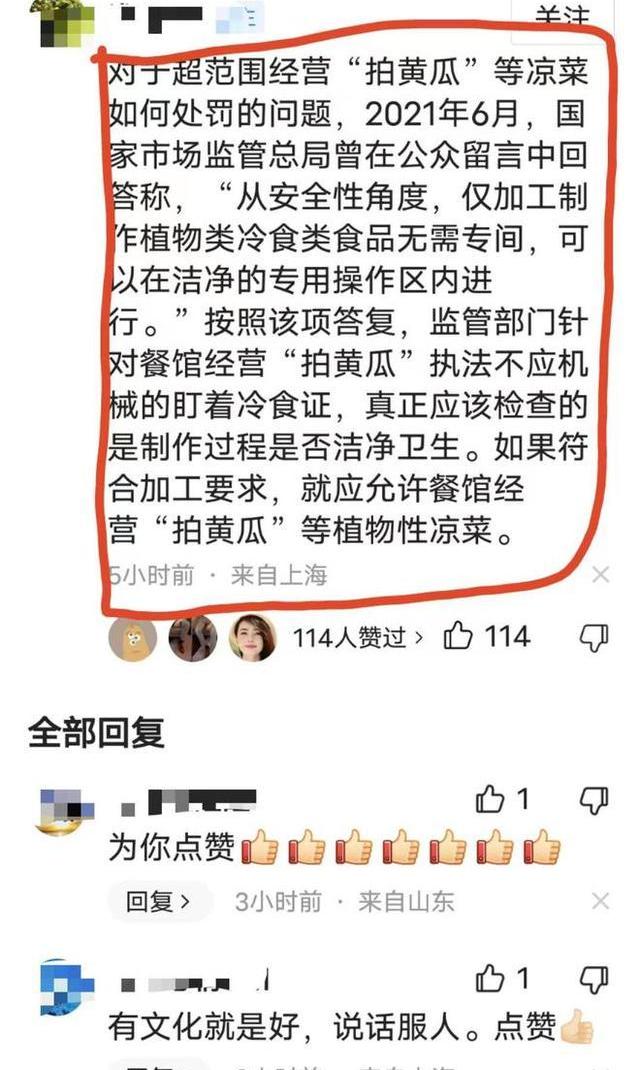Open the avatar of the 为你点赞 replier

66,811
